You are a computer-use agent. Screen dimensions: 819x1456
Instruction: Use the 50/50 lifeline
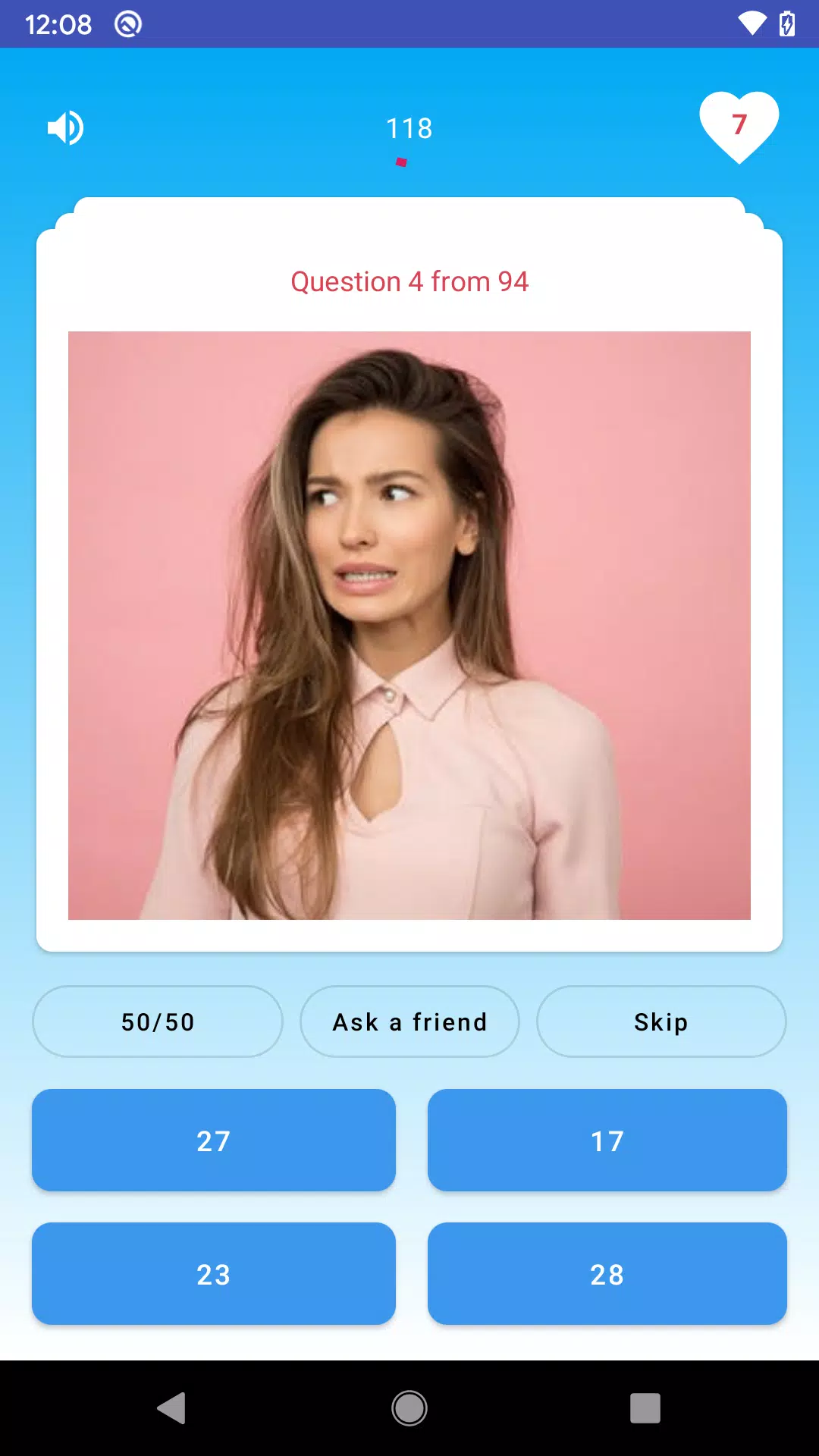[158, 1021]
